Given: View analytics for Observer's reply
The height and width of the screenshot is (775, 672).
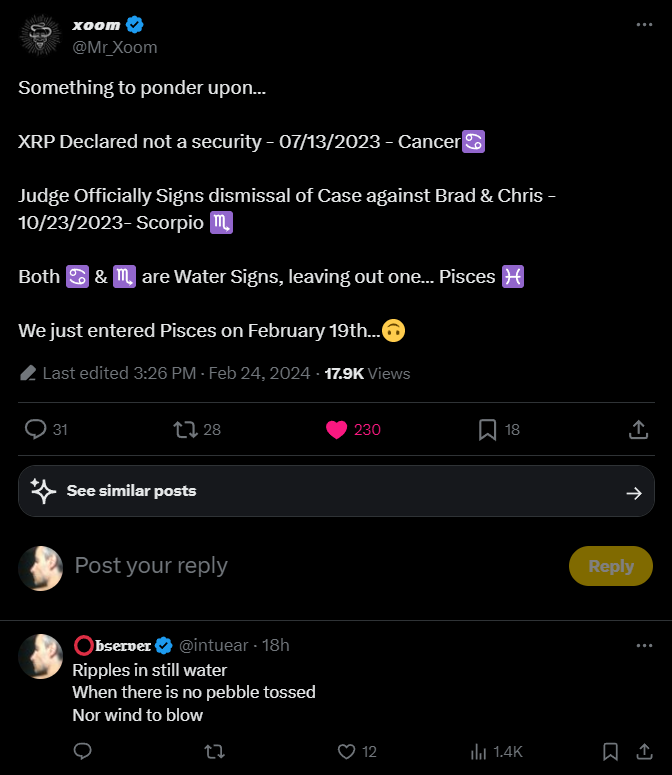Looking at the screenshot, I should point(479,751).
